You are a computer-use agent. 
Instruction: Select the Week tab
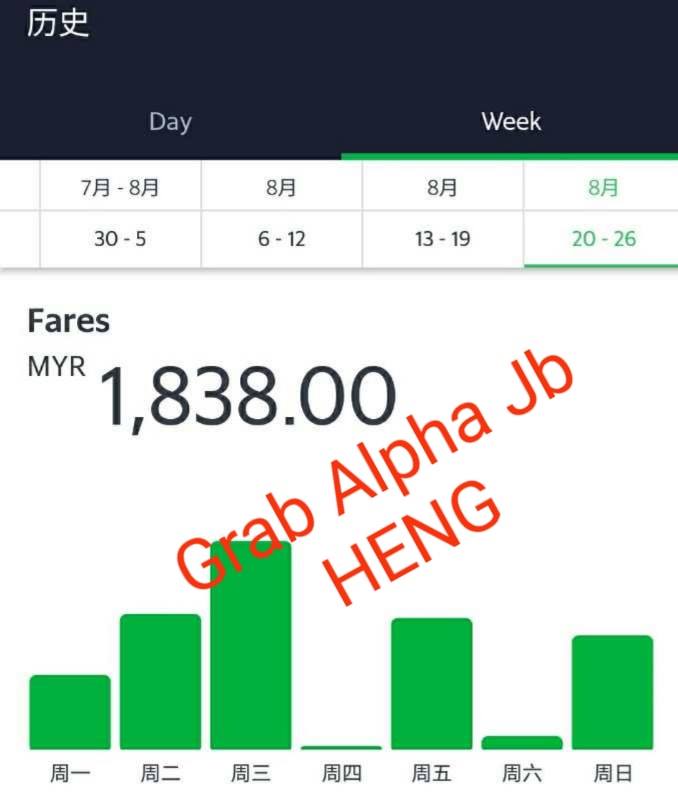[511, 122]
